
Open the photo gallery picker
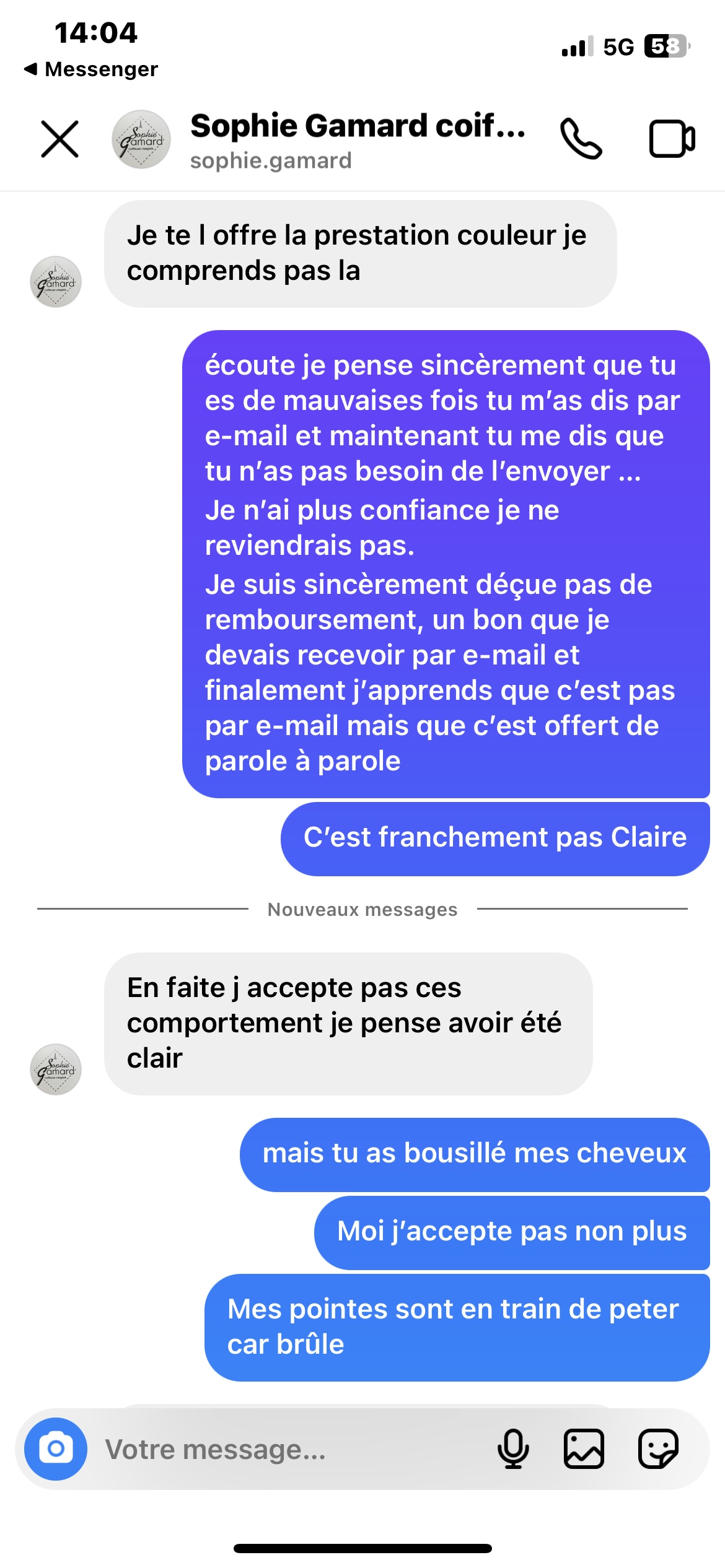(584, 1449)
